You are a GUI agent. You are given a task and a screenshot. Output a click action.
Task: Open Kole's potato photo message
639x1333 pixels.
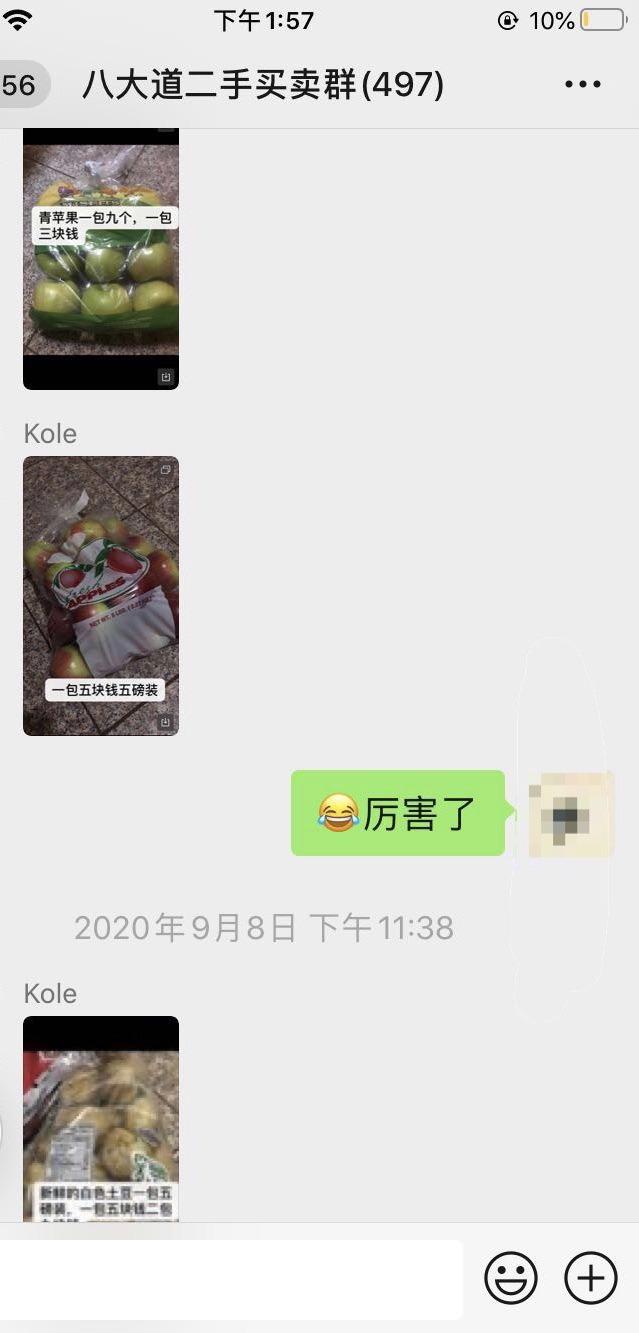(x=101, y=1119)
